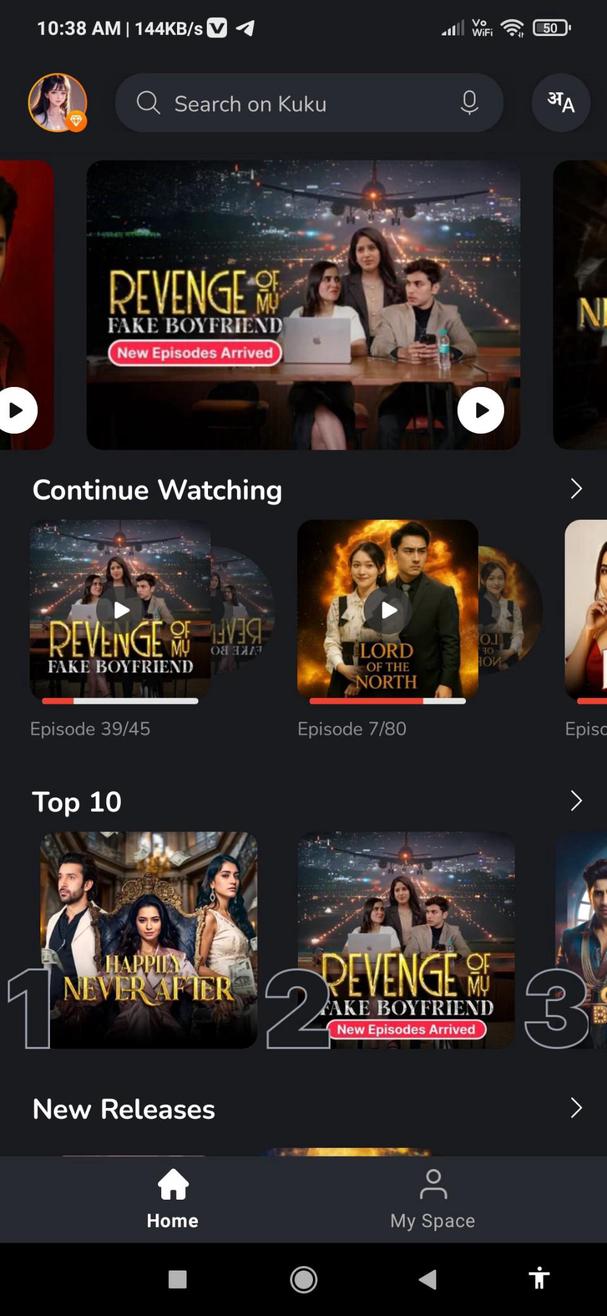Image resolution: width=607 pixels, height=1316 pixels.
Task: See all New Releases
Action: 576,1108
